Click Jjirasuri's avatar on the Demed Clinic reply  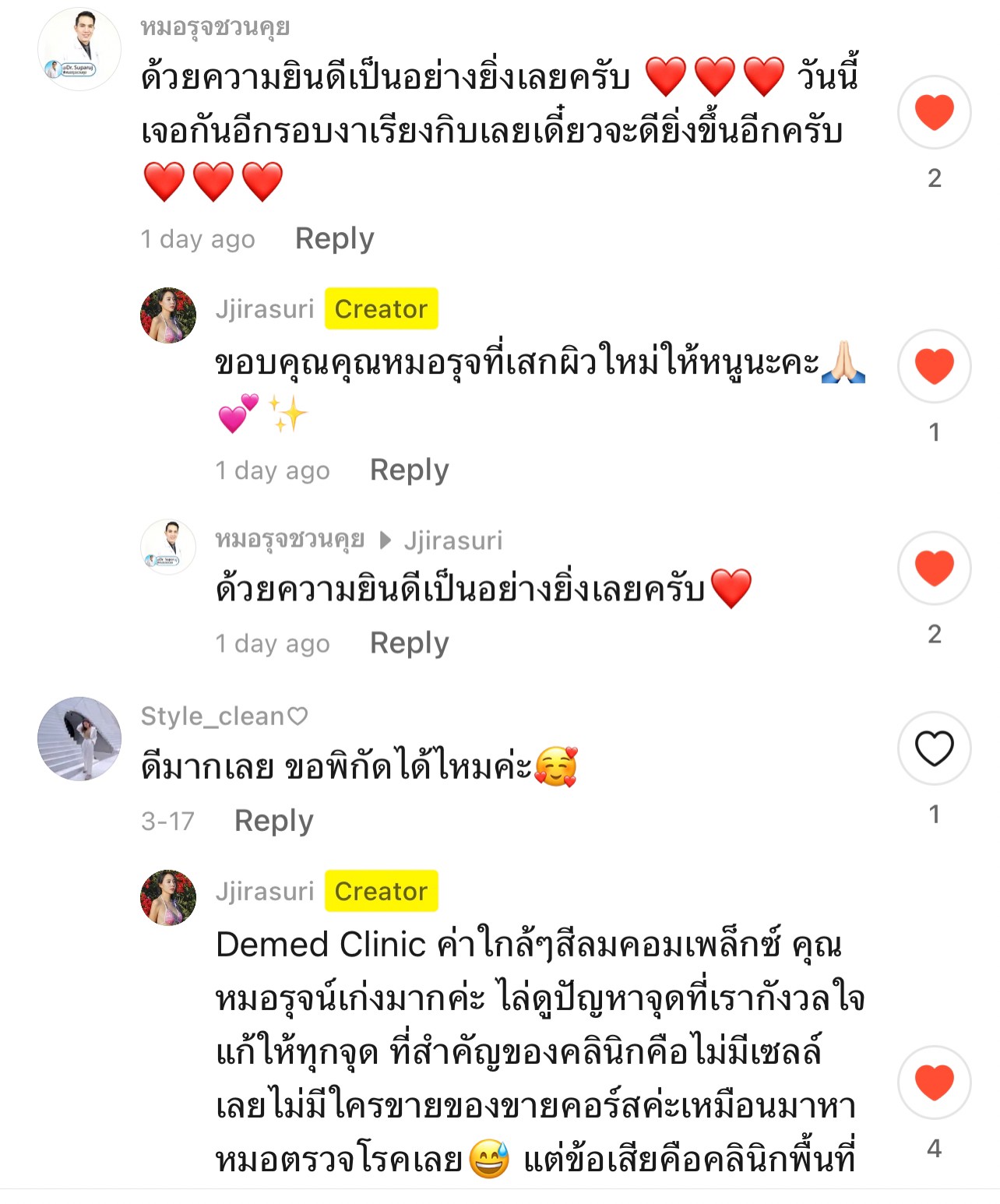coord(168,891)
